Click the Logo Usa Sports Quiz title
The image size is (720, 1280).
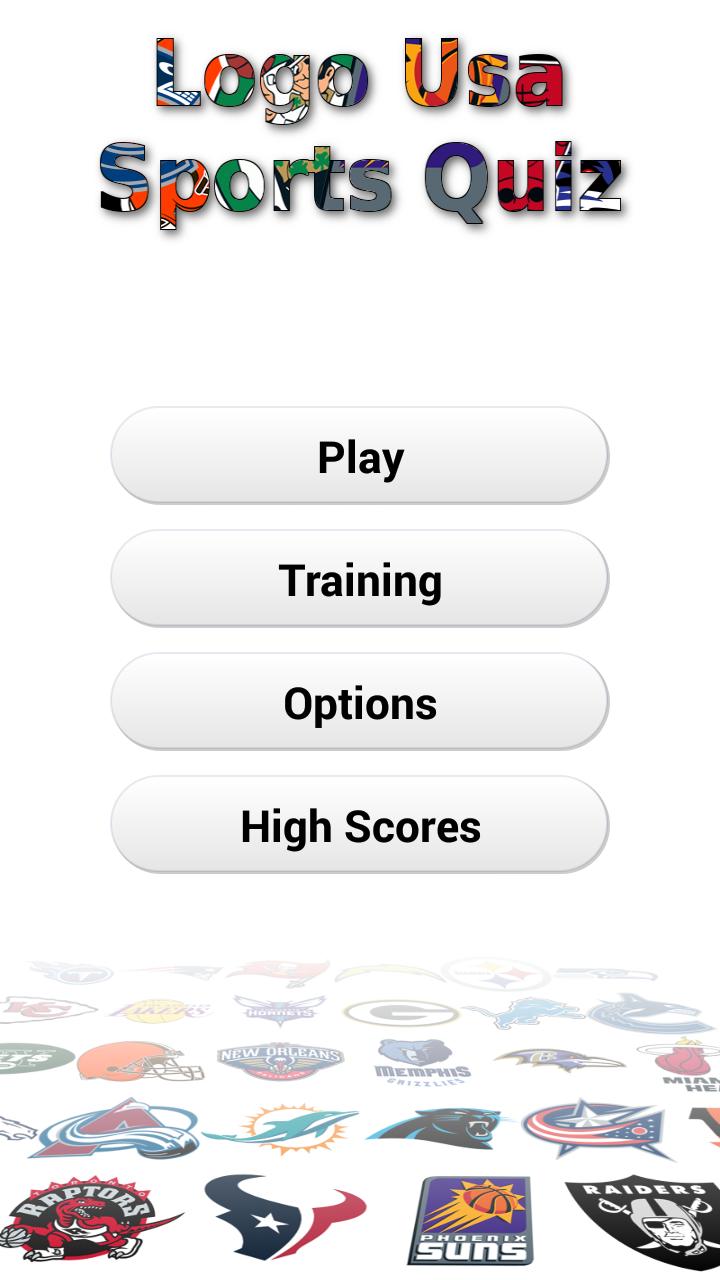coord(360,125)
